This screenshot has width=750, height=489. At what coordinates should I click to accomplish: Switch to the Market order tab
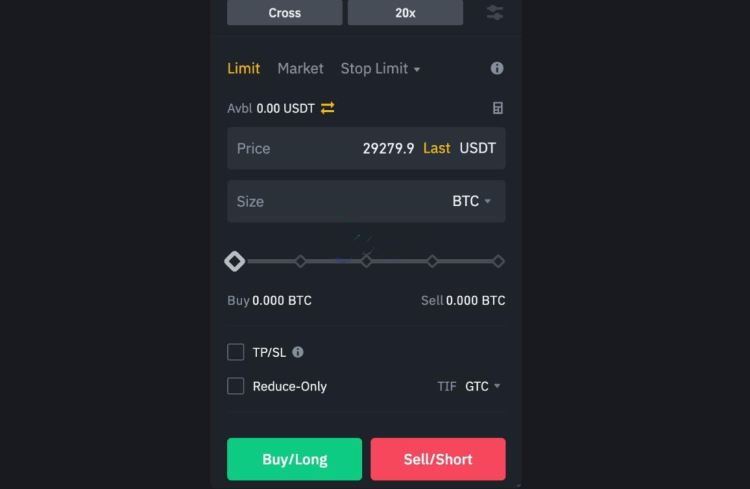pyautogui.click(x=300, y=68)
